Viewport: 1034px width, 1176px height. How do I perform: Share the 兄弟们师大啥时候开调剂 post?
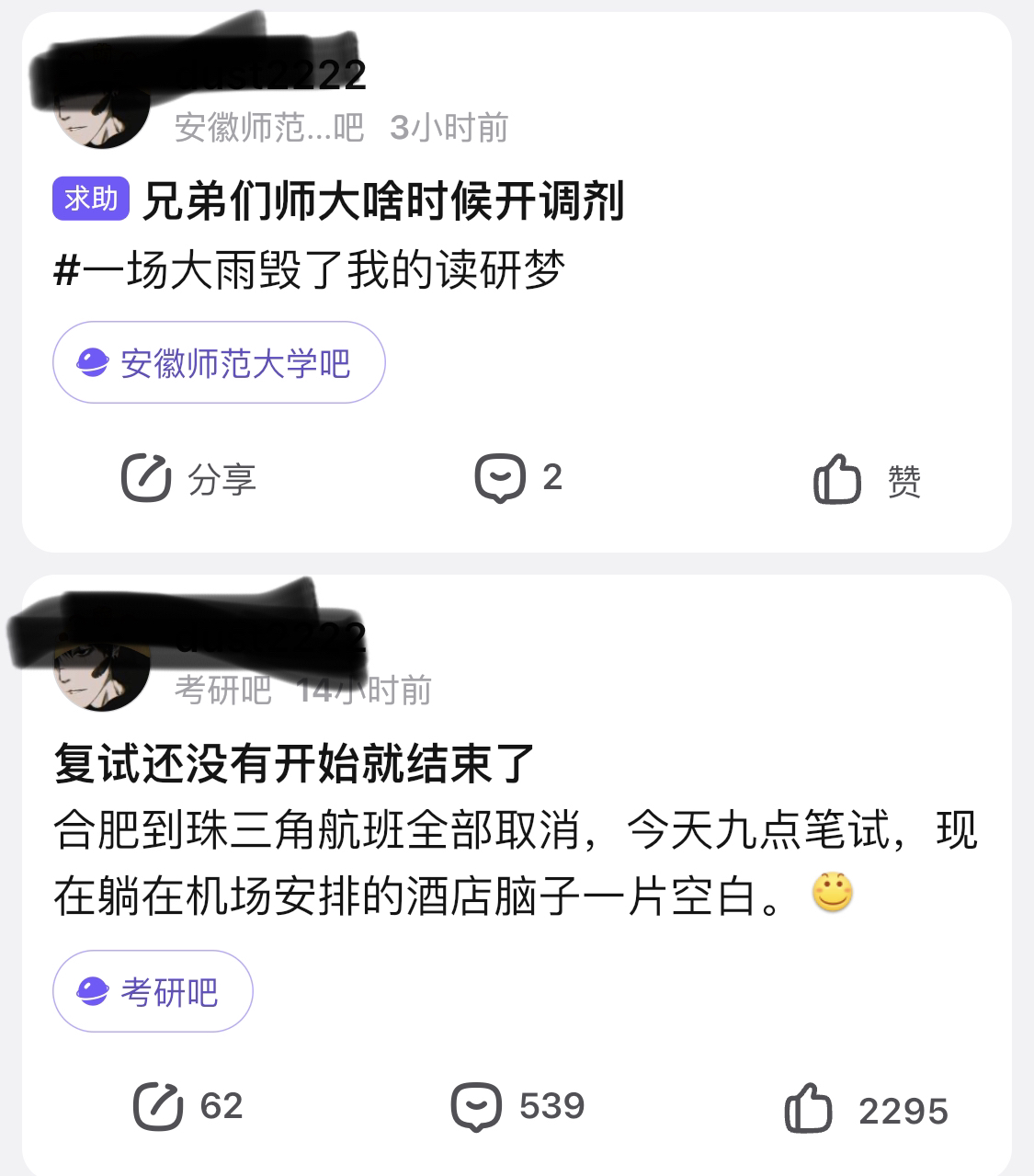coord(188,479)
